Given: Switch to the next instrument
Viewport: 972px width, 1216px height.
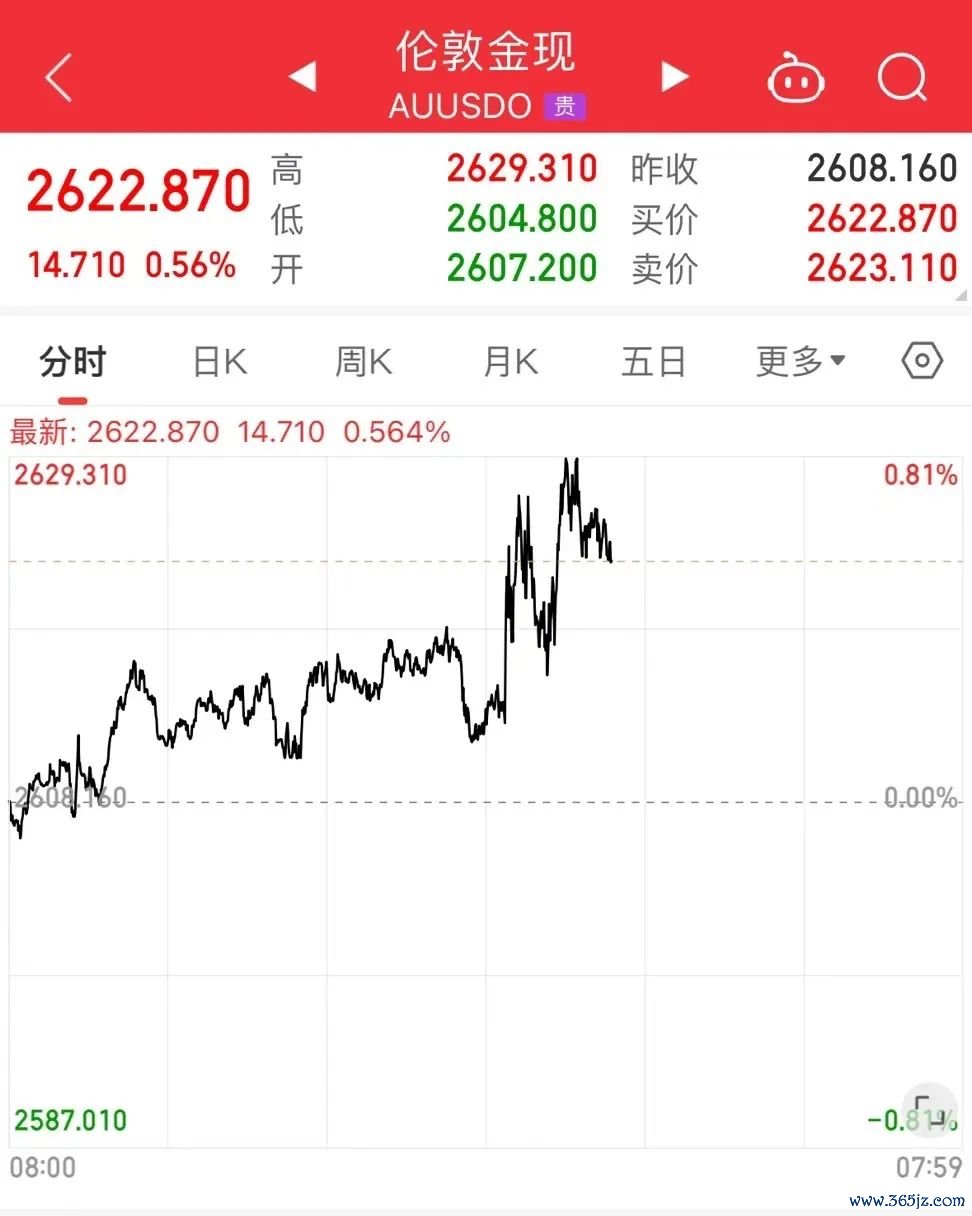Looking at the screenshot, I should (675, 76).
